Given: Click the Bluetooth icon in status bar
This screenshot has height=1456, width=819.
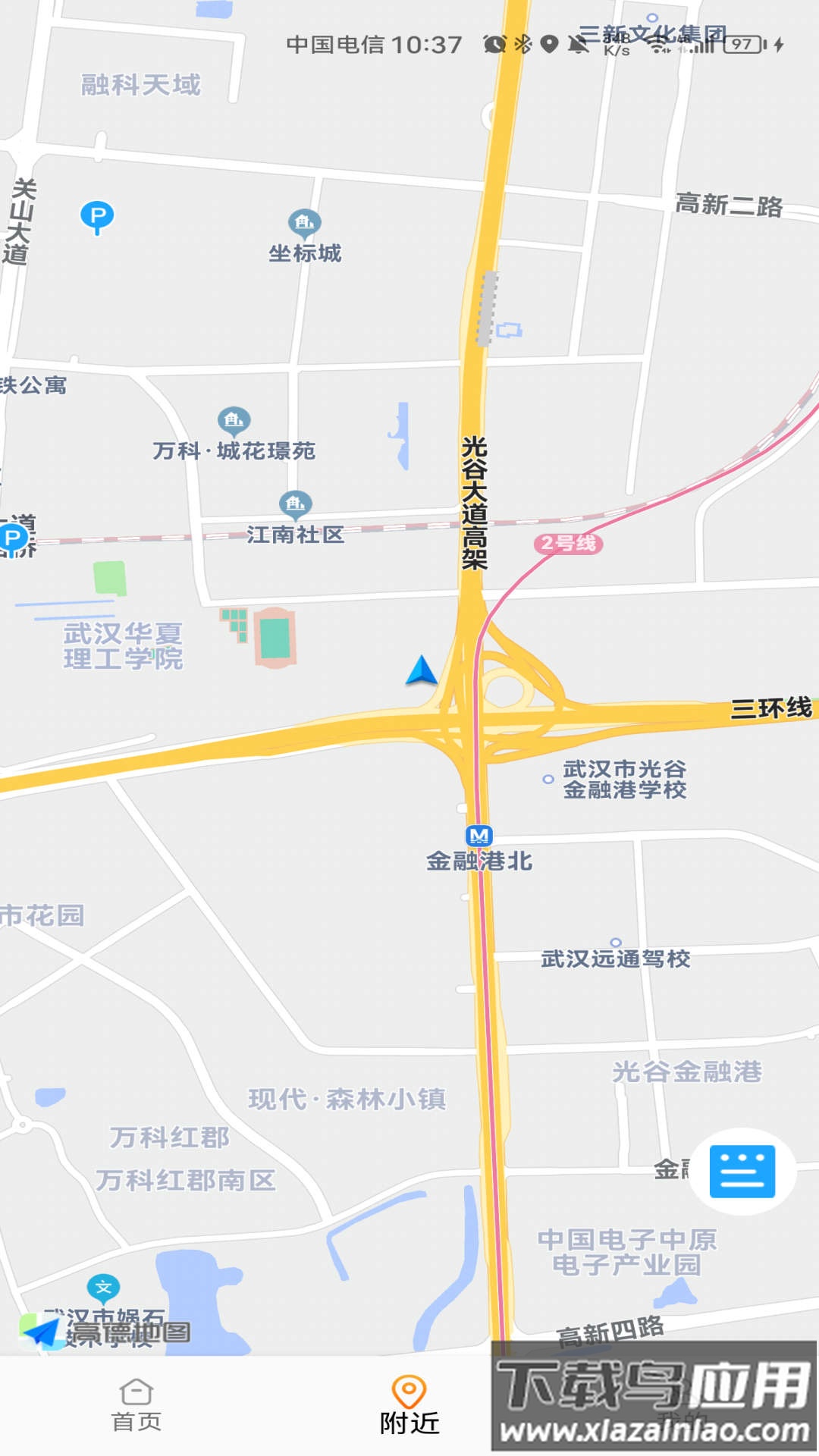Looking at the screenshot, I should tap(521, 43).
